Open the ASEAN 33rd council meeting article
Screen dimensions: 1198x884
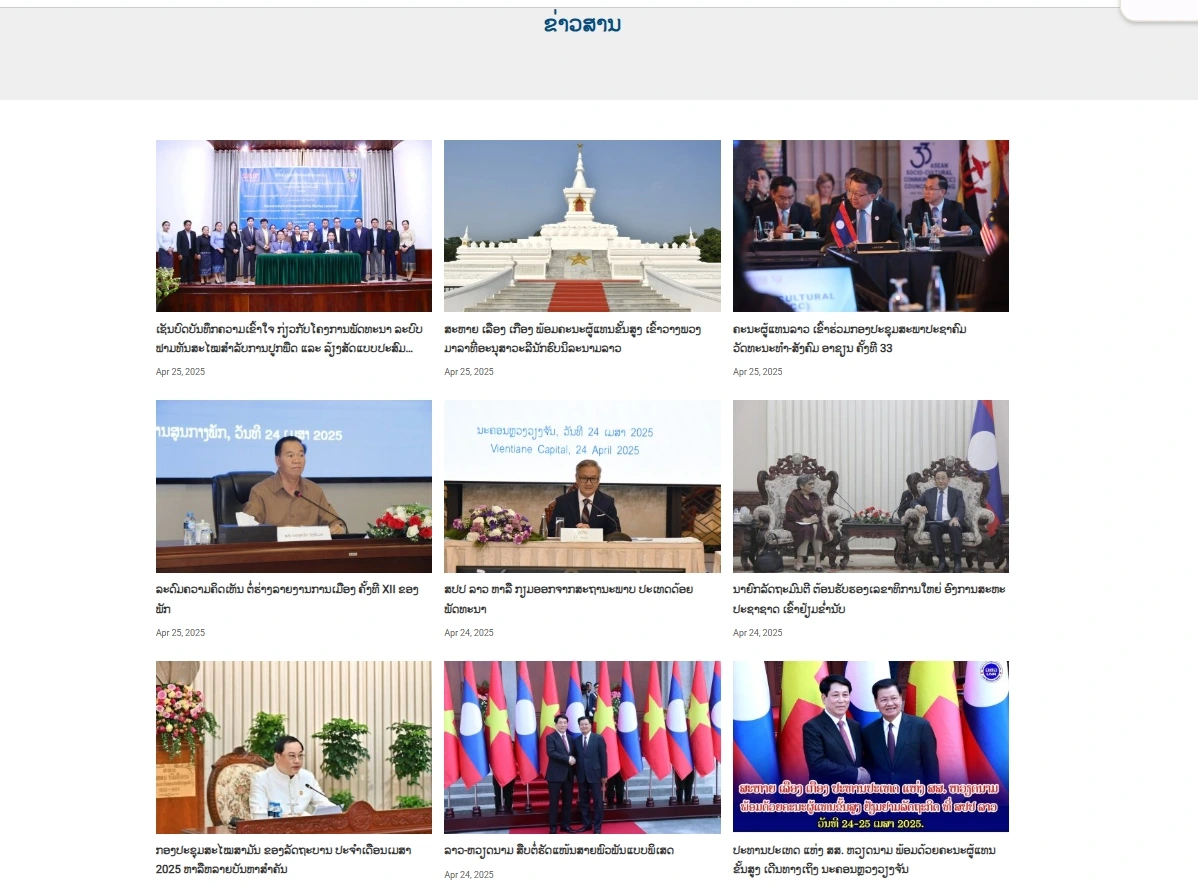[x=870, y=226]
